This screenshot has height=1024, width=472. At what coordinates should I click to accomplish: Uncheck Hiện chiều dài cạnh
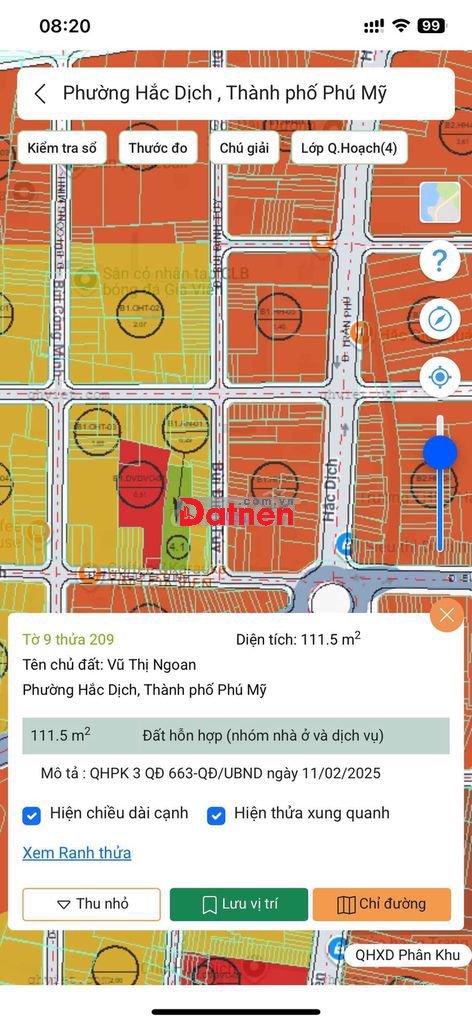31,815
